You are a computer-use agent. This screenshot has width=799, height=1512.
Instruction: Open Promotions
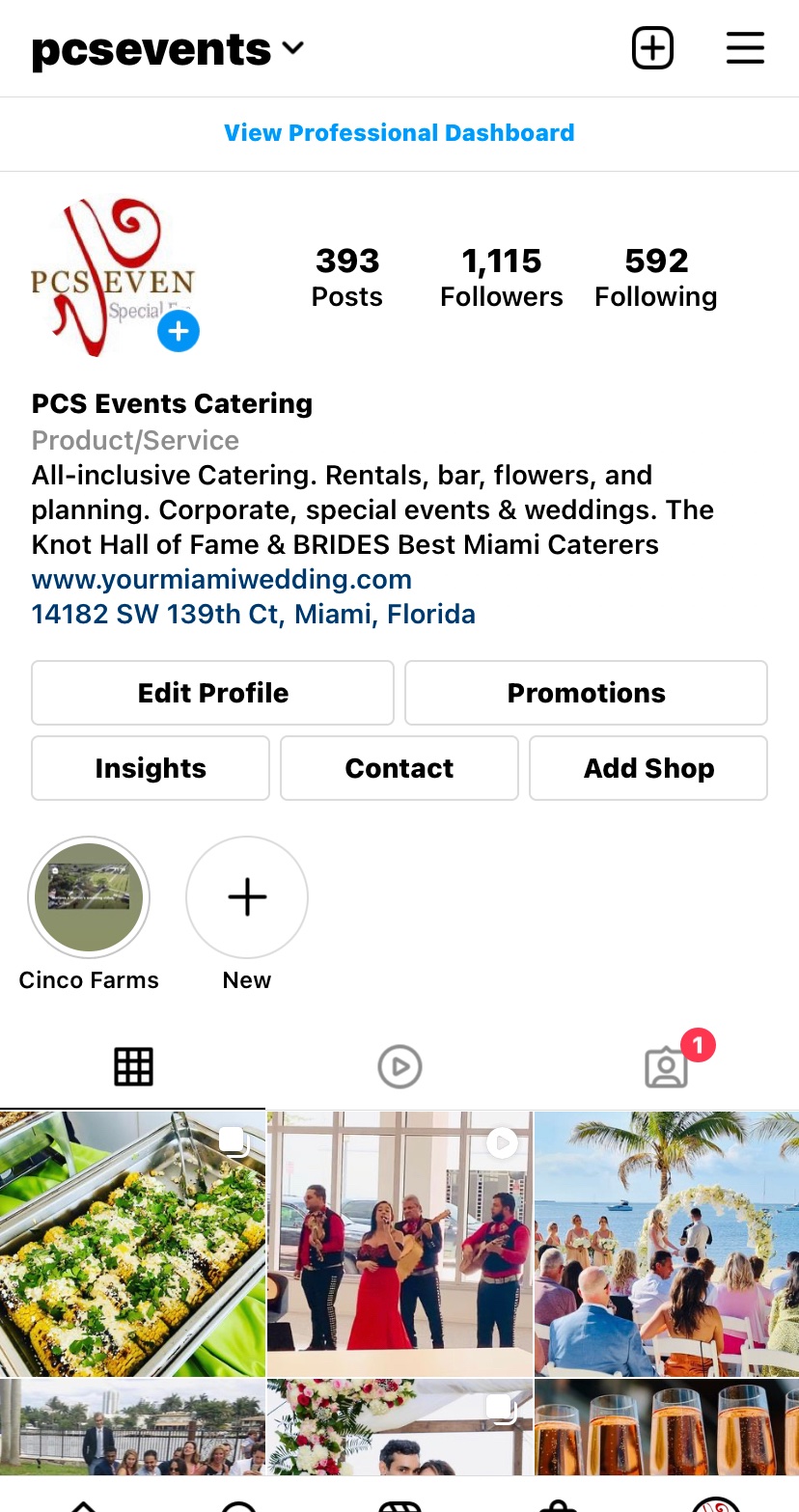click(586, 693)
